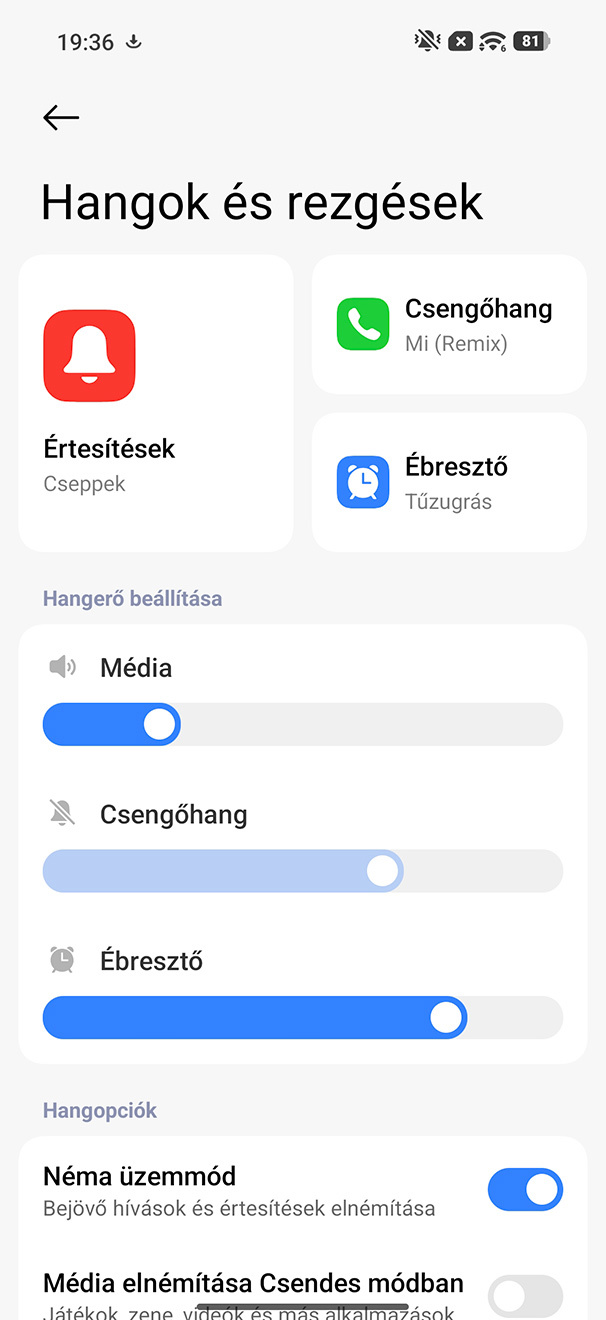Tap the Média volume slider
606x1320 pixels.
[302, 724]
